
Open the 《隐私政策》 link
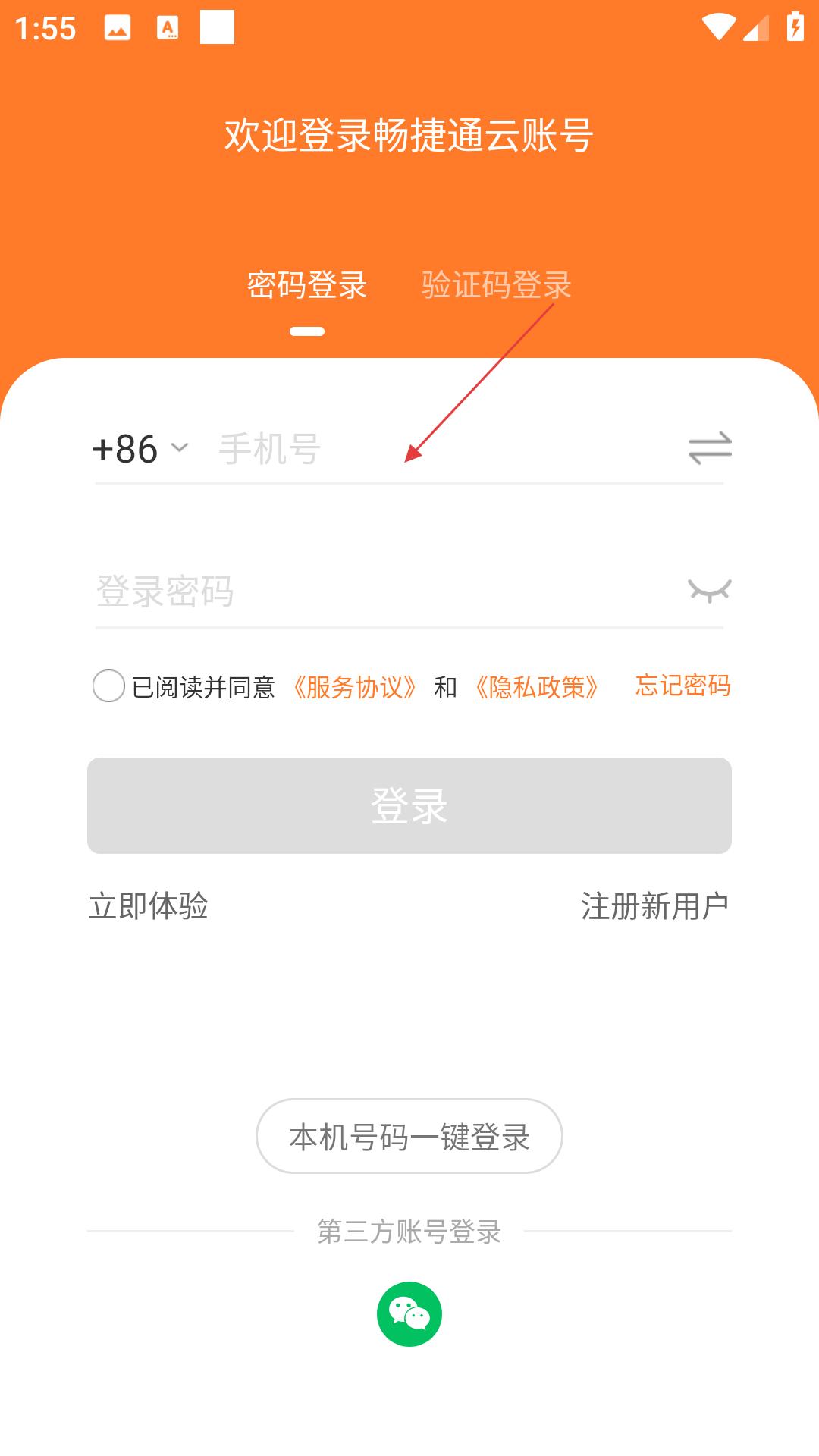coord(537,687)
